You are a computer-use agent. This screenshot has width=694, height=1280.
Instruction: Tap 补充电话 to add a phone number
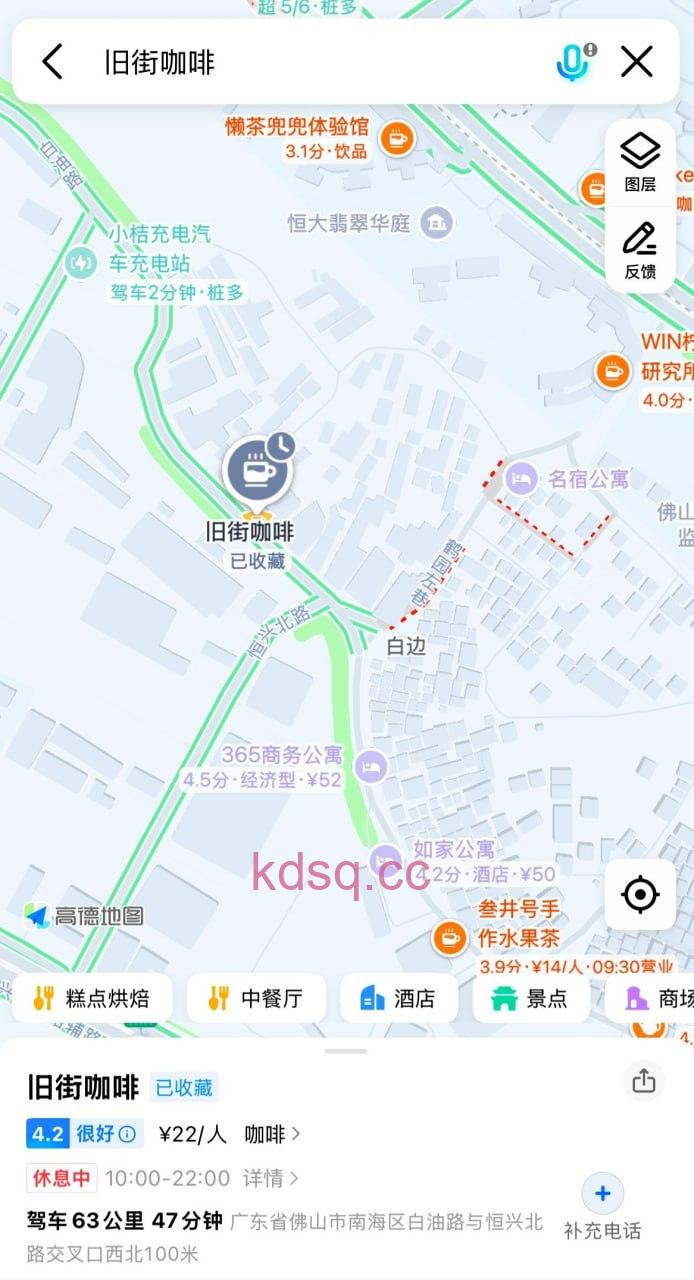602,1208
